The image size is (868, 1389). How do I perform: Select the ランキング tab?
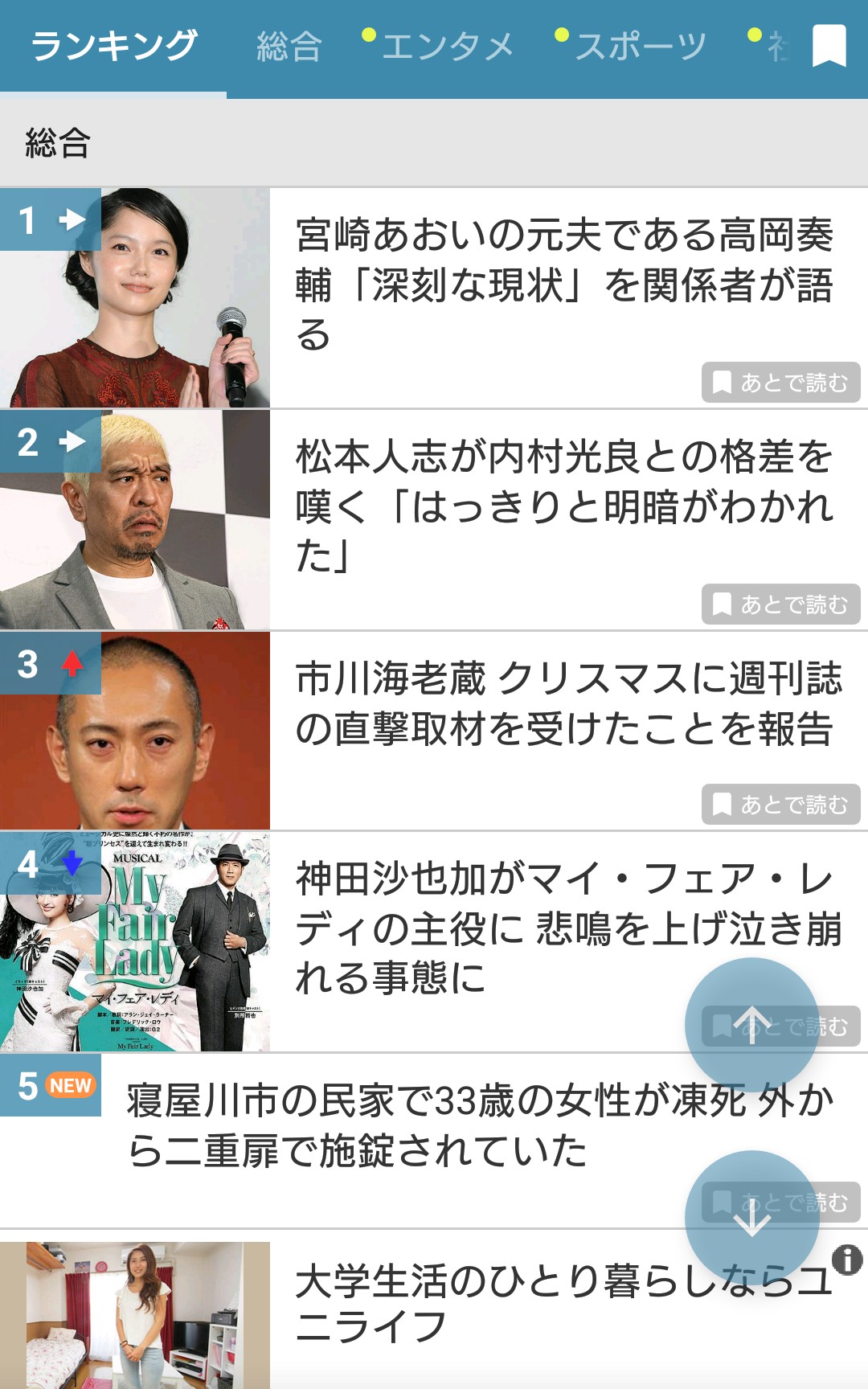113,47
